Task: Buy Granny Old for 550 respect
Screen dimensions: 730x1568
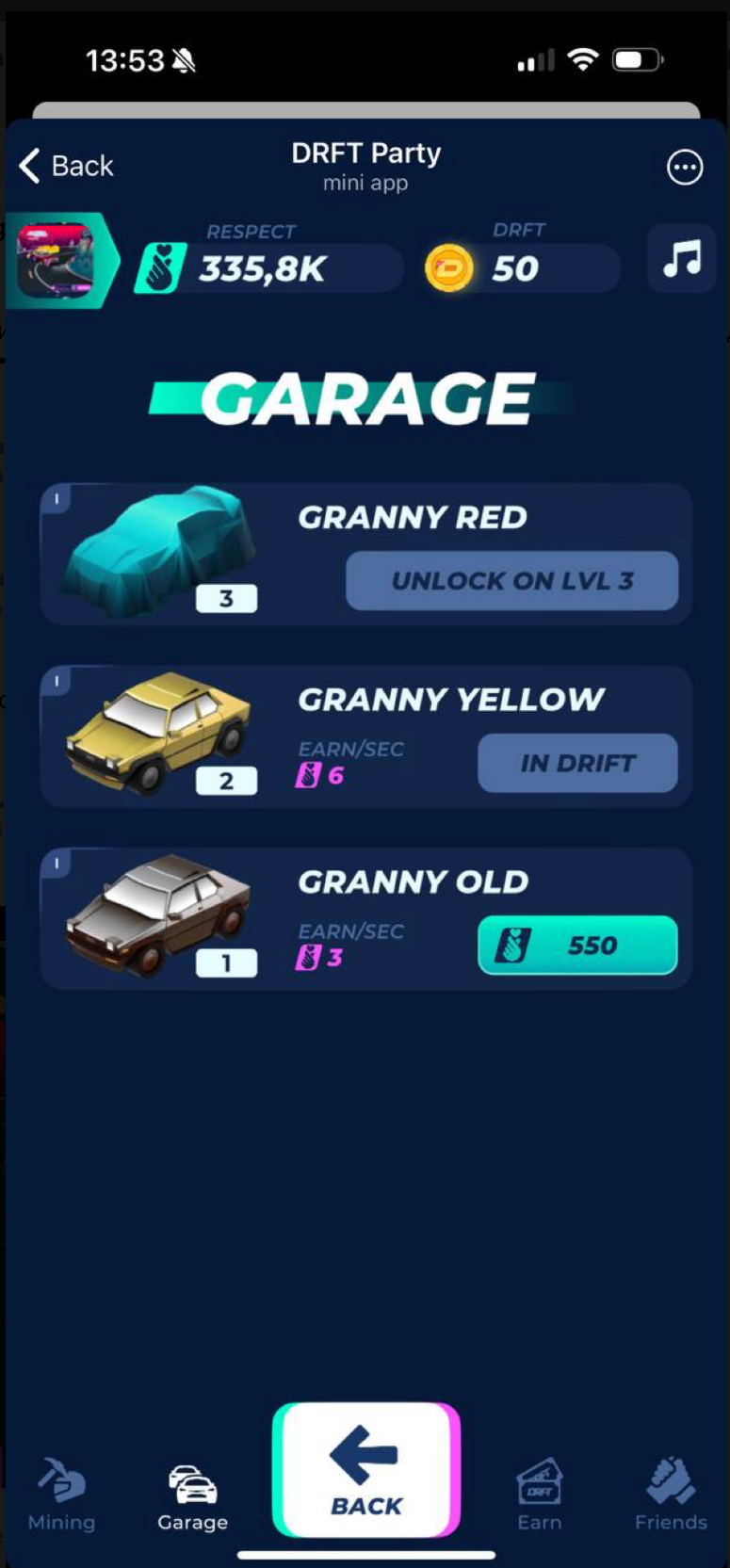Action: click(x=577, y=945)
